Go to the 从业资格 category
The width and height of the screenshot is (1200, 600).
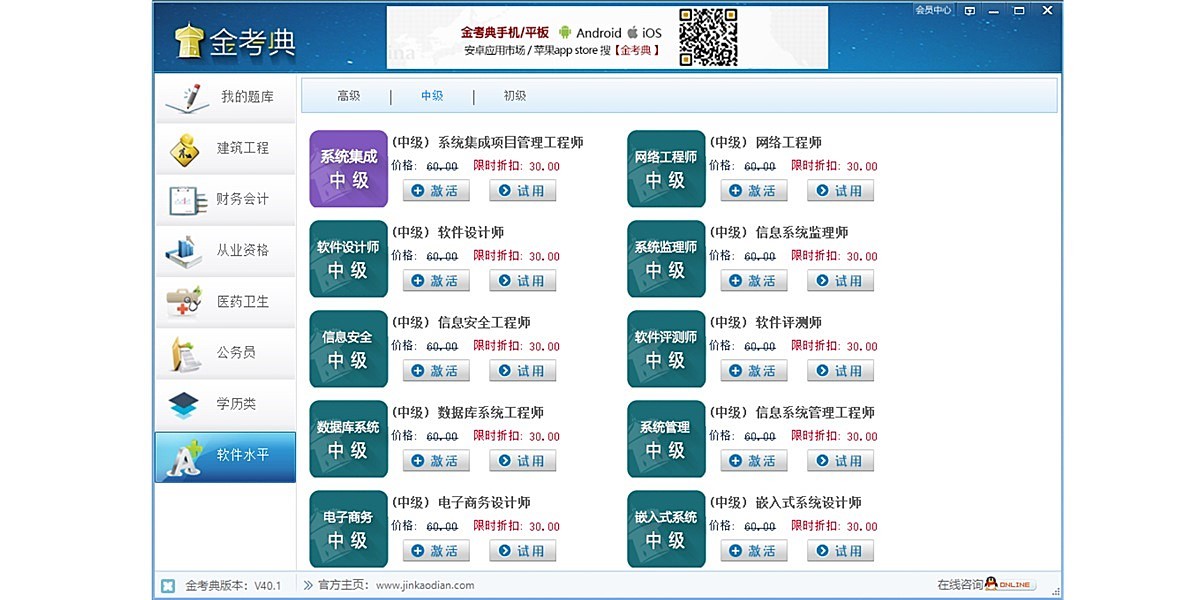point(225,251)
